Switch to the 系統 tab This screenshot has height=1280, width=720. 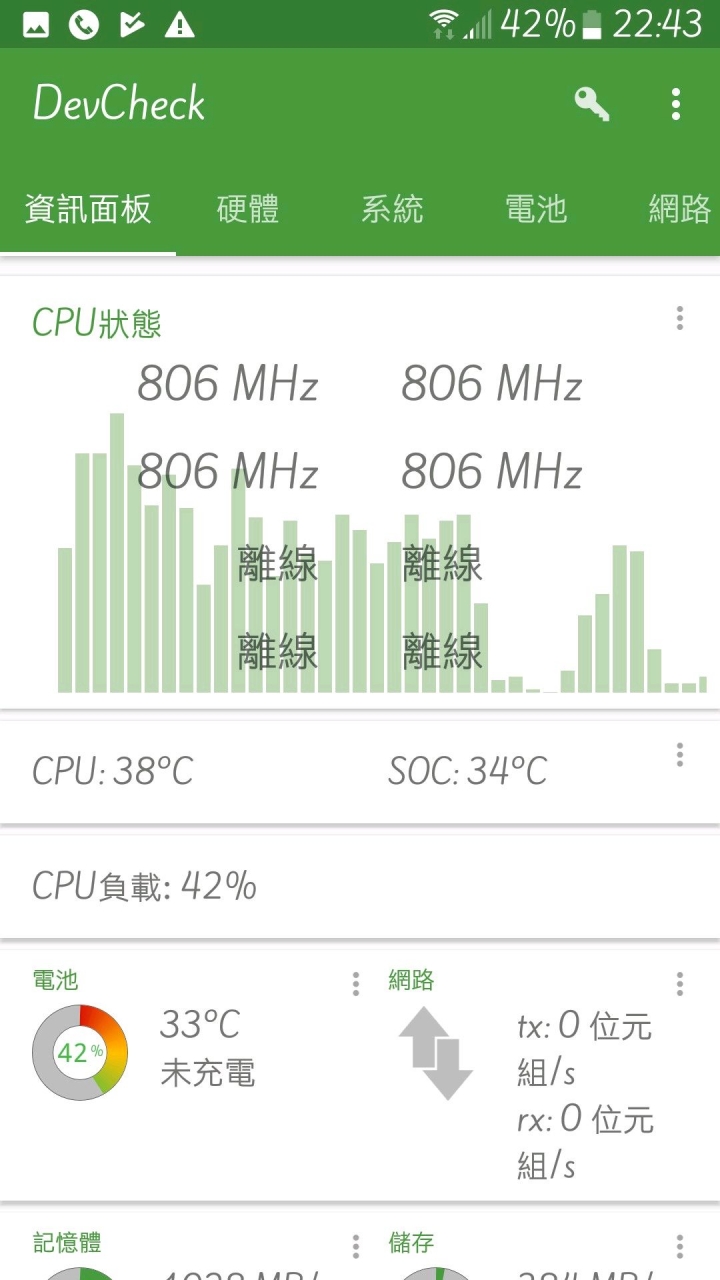pyautogui.click(x=392, y=209)
